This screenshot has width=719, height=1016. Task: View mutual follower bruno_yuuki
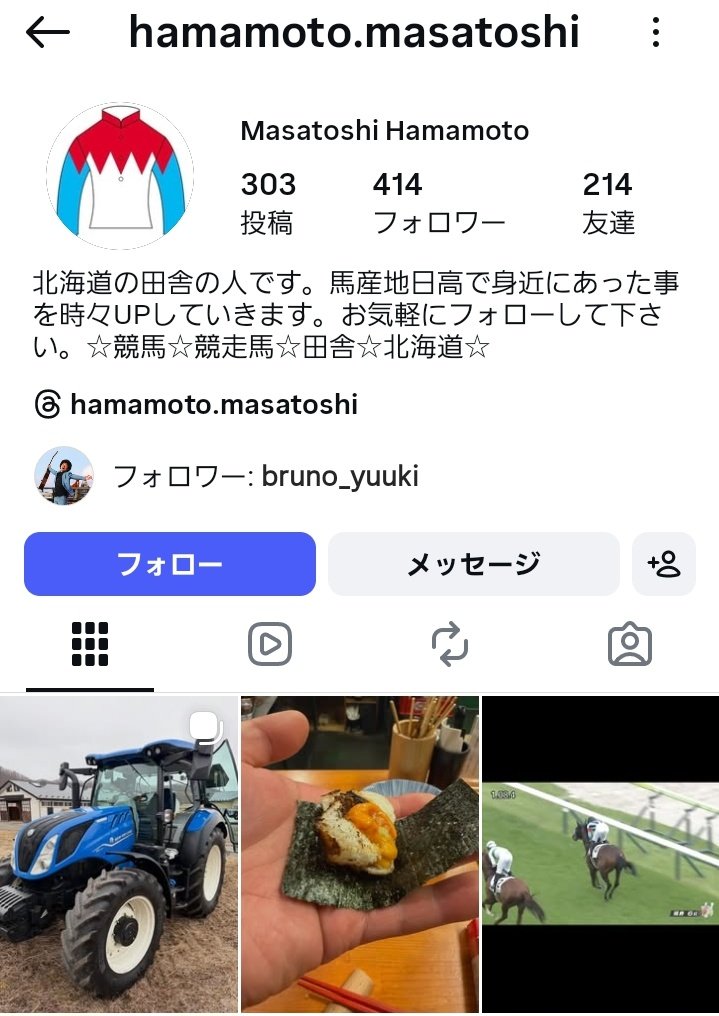[264, 476]
